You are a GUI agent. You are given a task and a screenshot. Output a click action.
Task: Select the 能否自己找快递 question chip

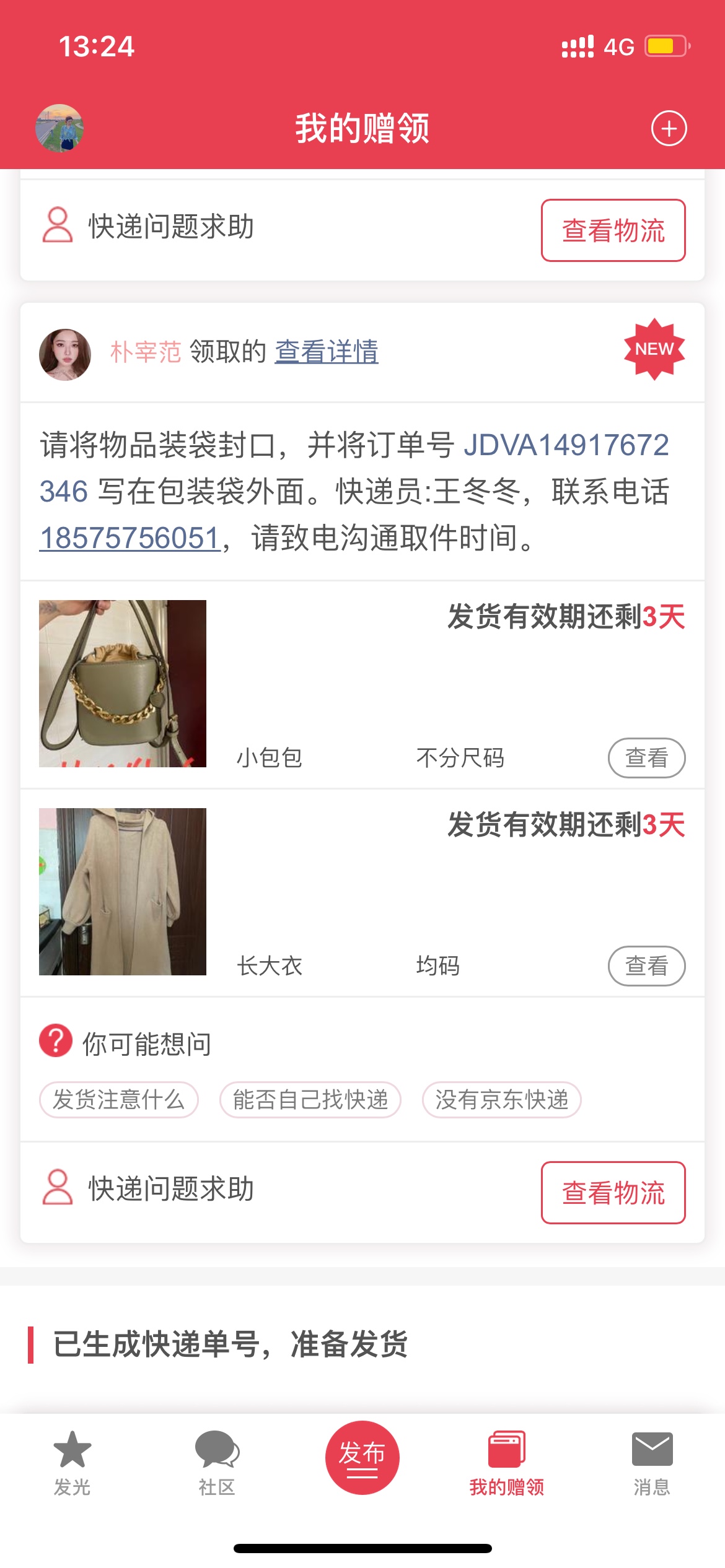(x=310, y=1100)
